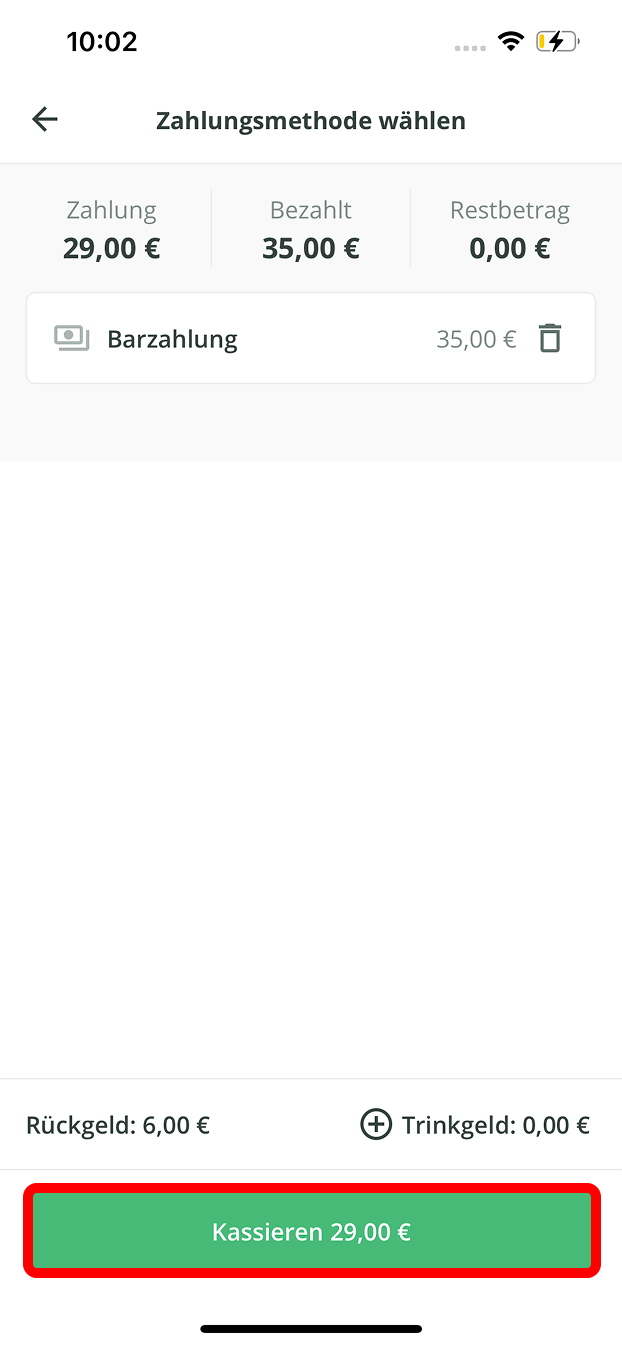Add a tip via Trinkgeld plus
Image resolution: width=622 pixels, height=1346 pixels.
376,1125
